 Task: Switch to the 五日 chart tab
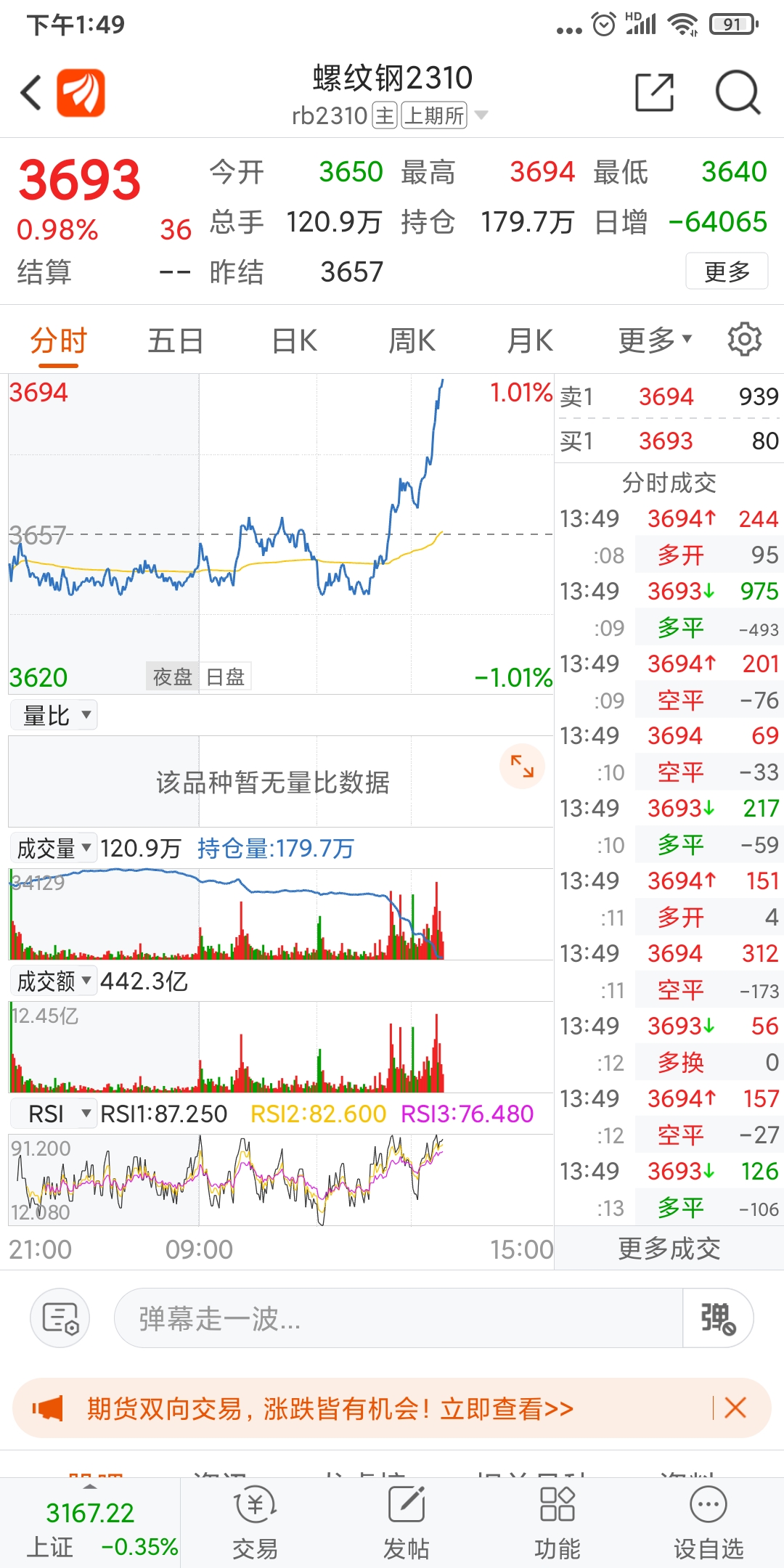(176, 340)
